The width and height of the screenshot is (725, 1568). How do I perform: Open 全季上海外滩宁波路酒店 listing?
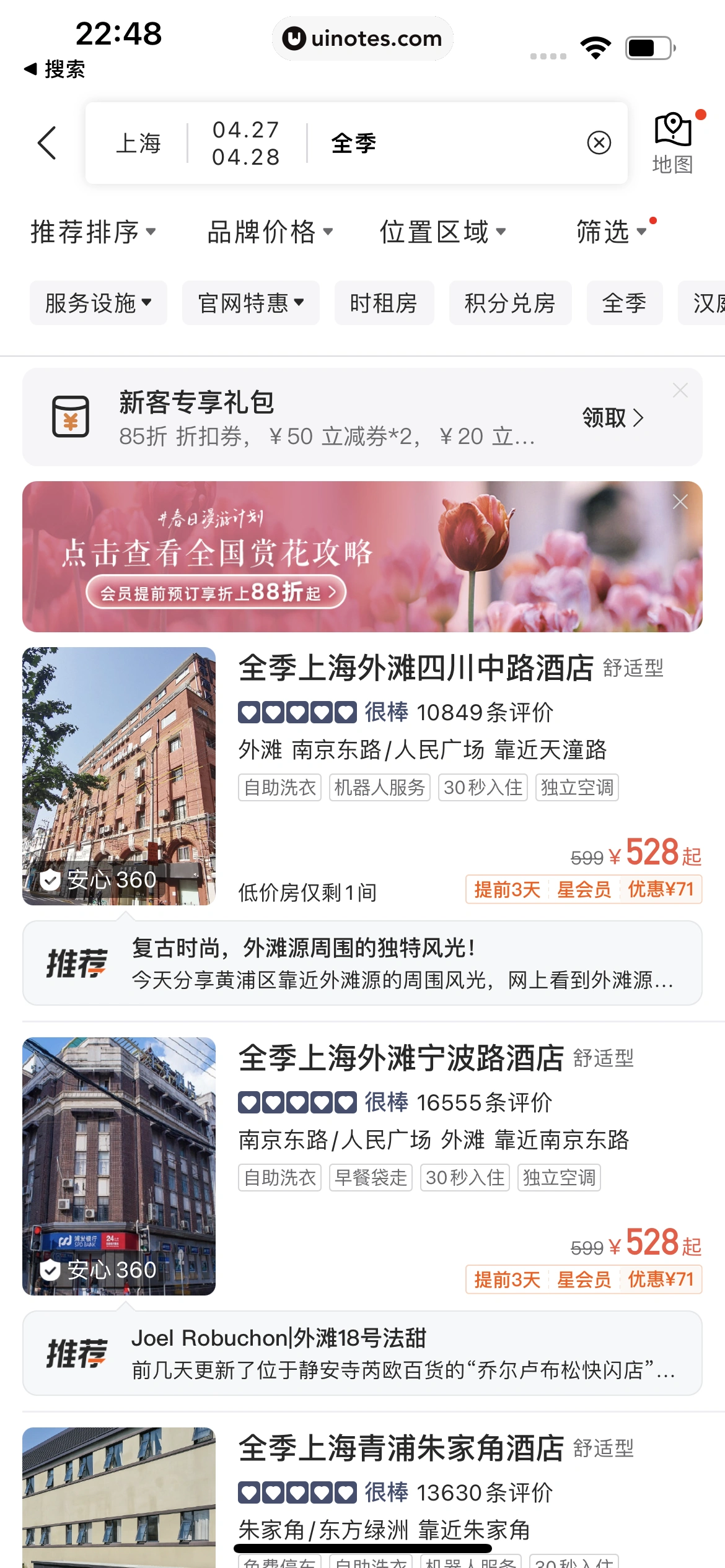point(401,1058)
